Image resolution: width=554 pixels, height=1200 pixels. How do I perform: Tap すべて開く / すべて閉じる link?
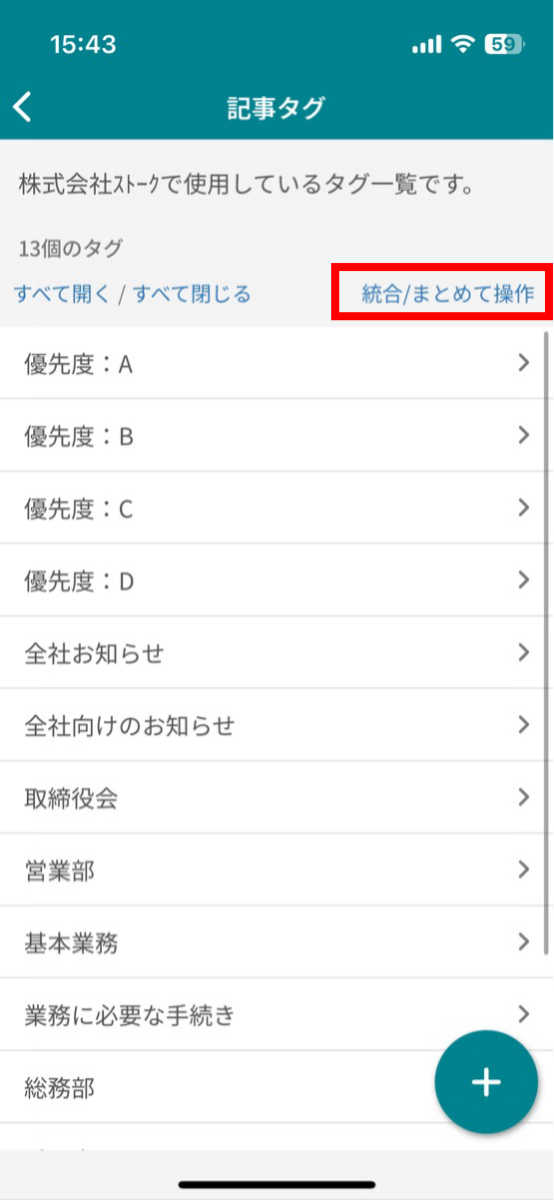point(132,294)
